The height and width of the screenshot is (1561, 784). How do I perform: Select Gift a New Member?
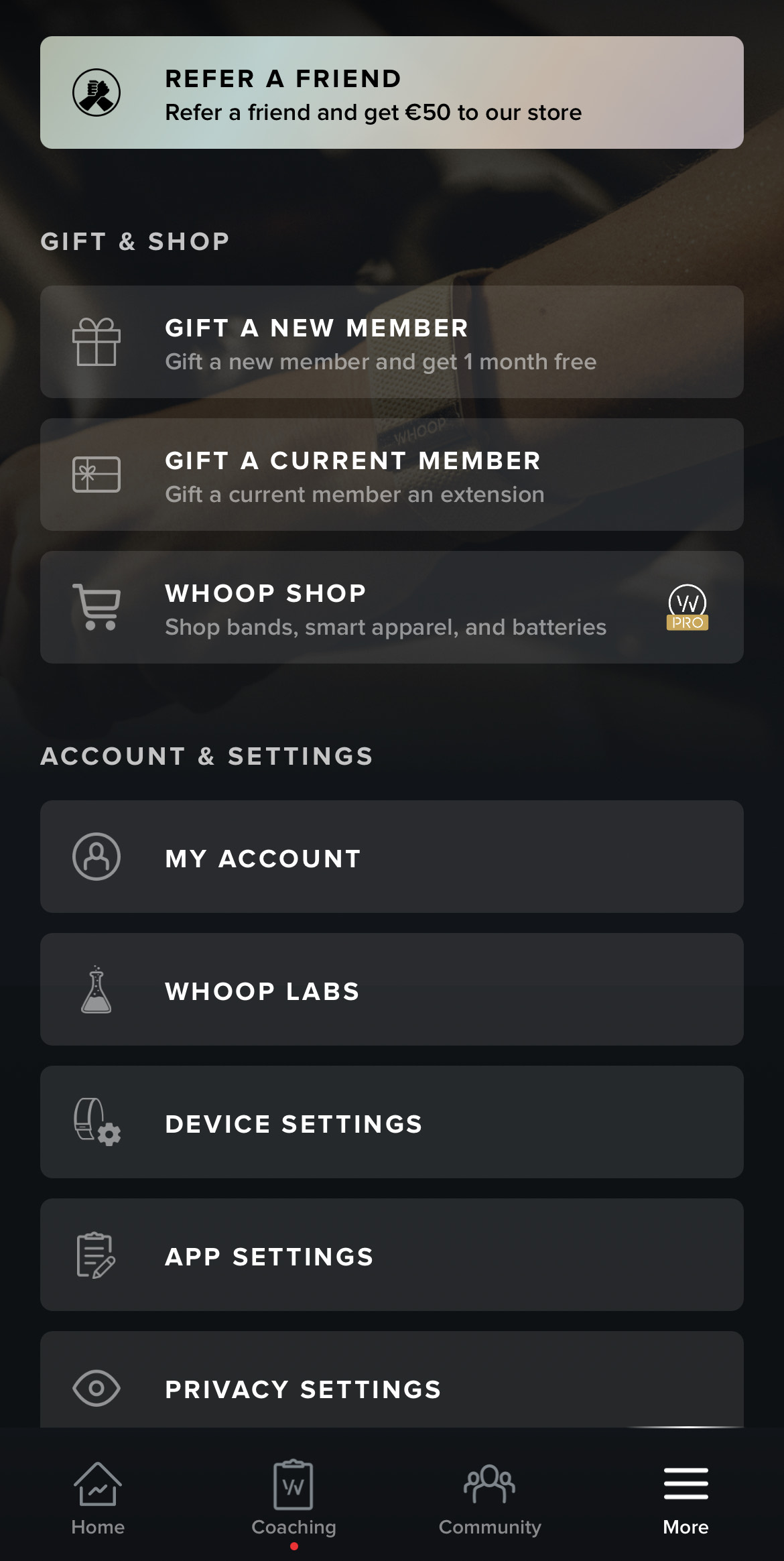pos(391,342)
